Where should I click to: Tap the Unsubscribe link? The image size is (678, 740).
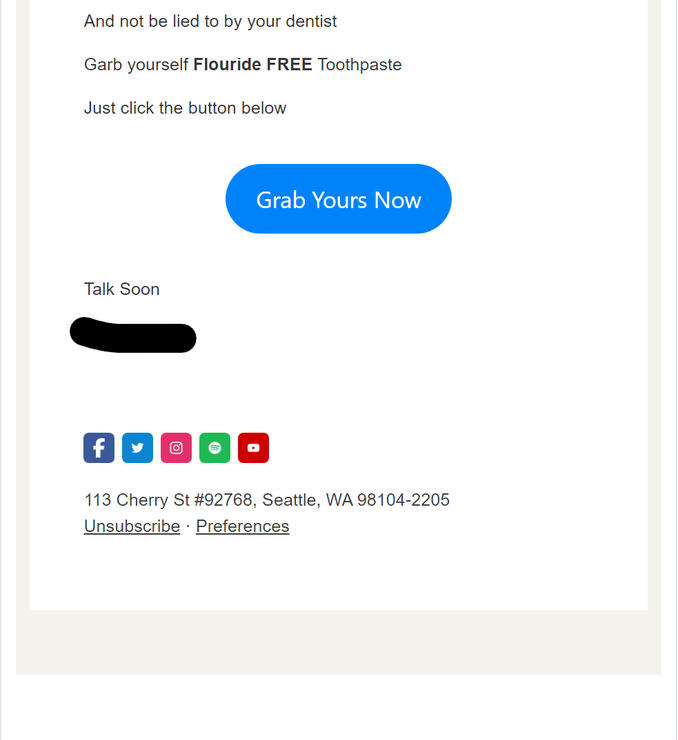pyautogui.click(x=132, y=526)
